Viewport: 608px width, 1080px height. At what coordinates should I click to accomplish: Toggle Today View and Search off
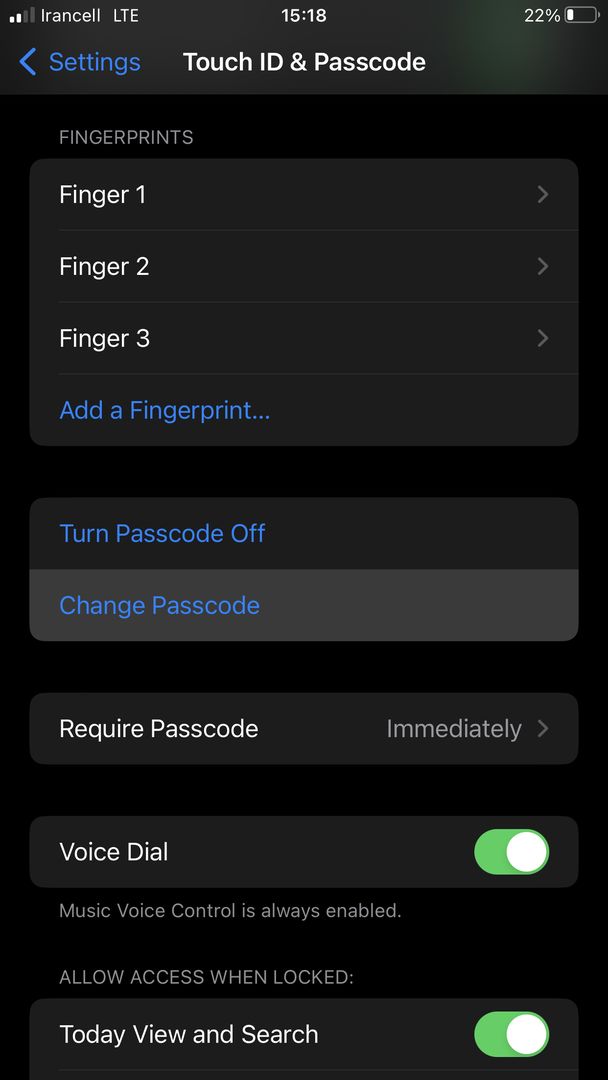click(512, 1035)
